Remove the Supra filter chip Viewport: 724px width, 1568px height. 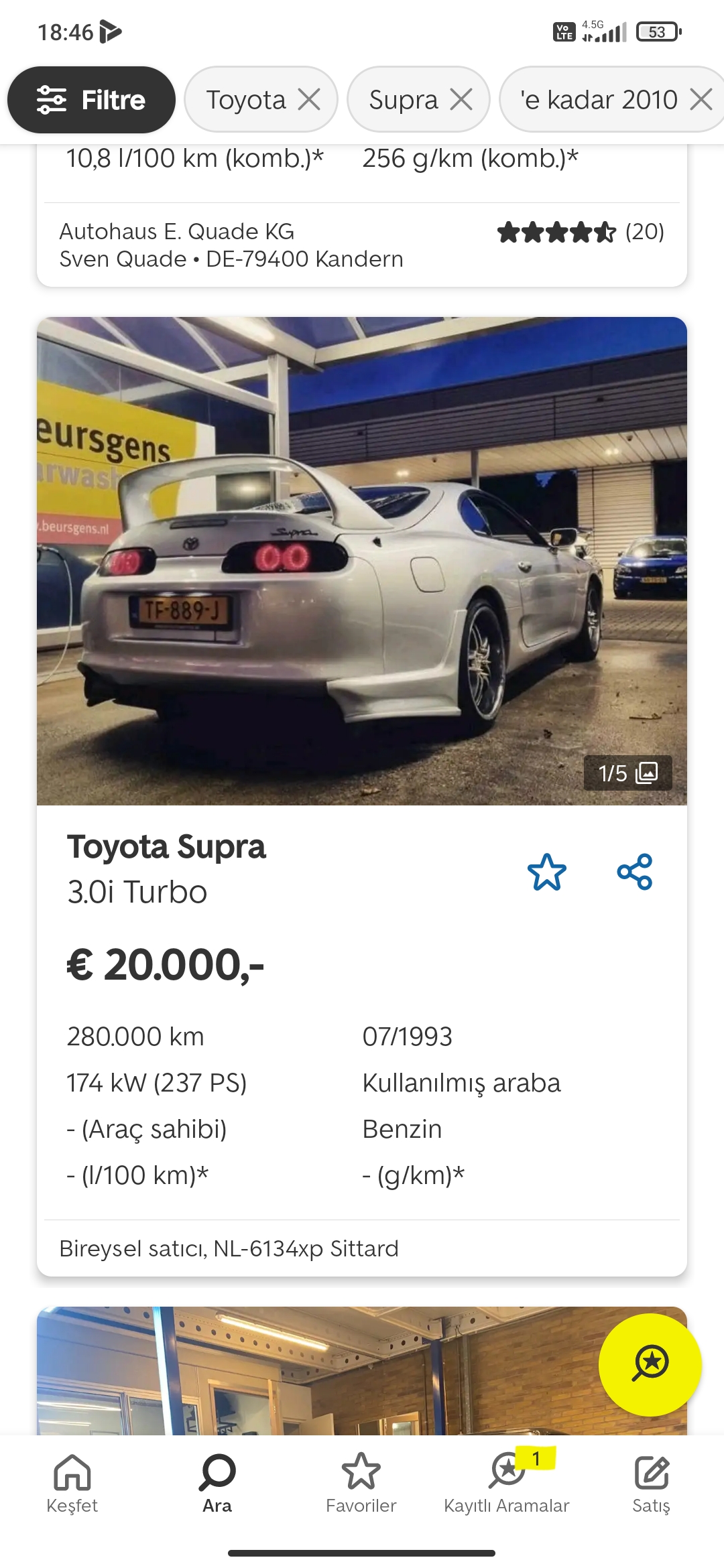461,100
